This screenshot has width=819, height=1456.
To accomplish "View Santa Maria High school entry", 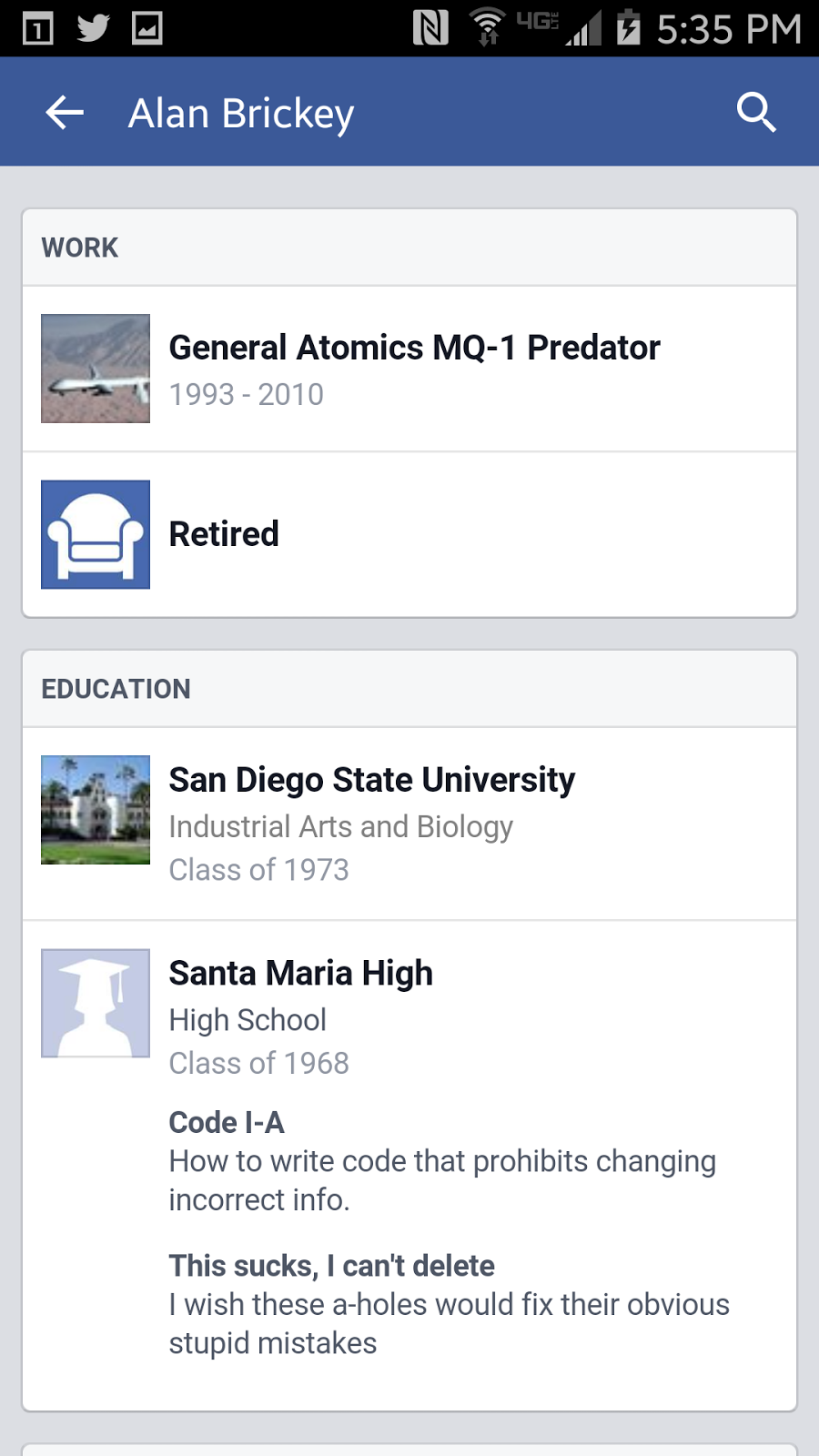I will click(300, 974).
